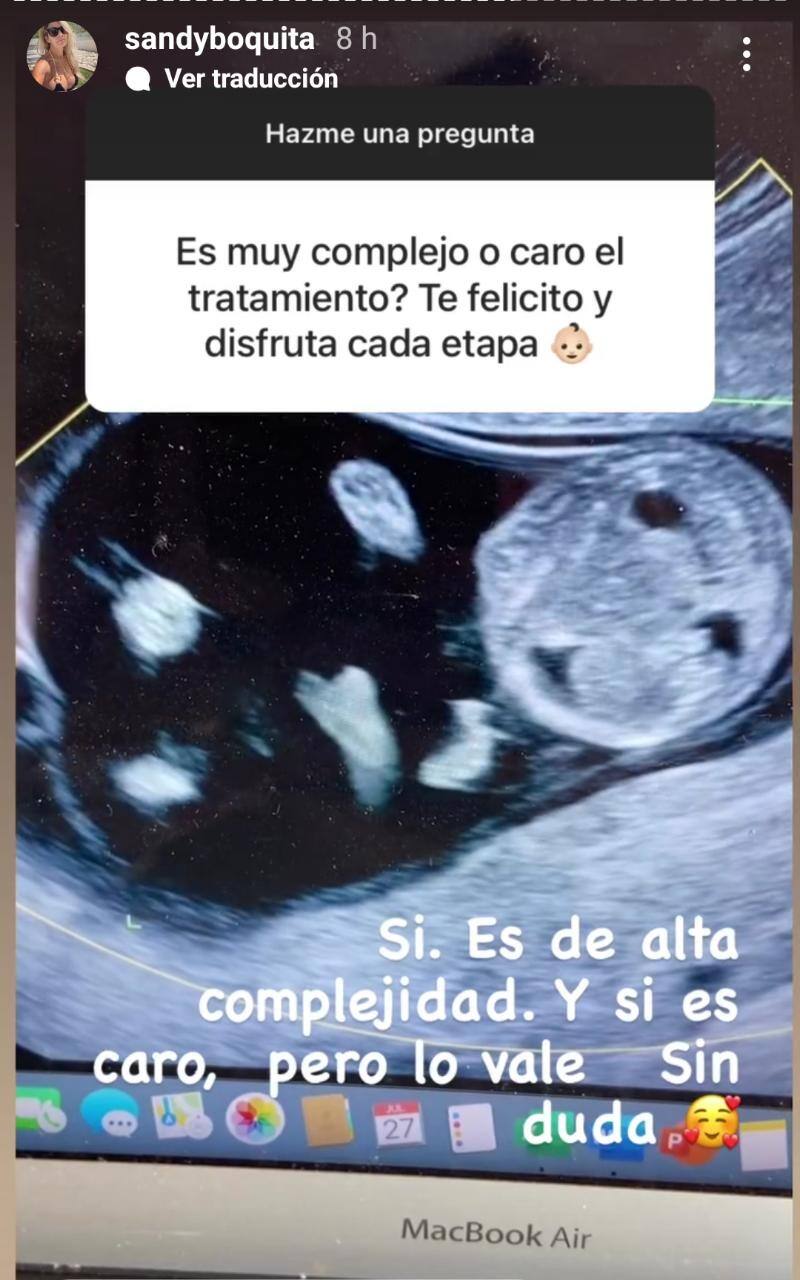800x1280 pixels.
Task: Open the story overflow menu
Action: pyautogui.click(x=746, y=54)
